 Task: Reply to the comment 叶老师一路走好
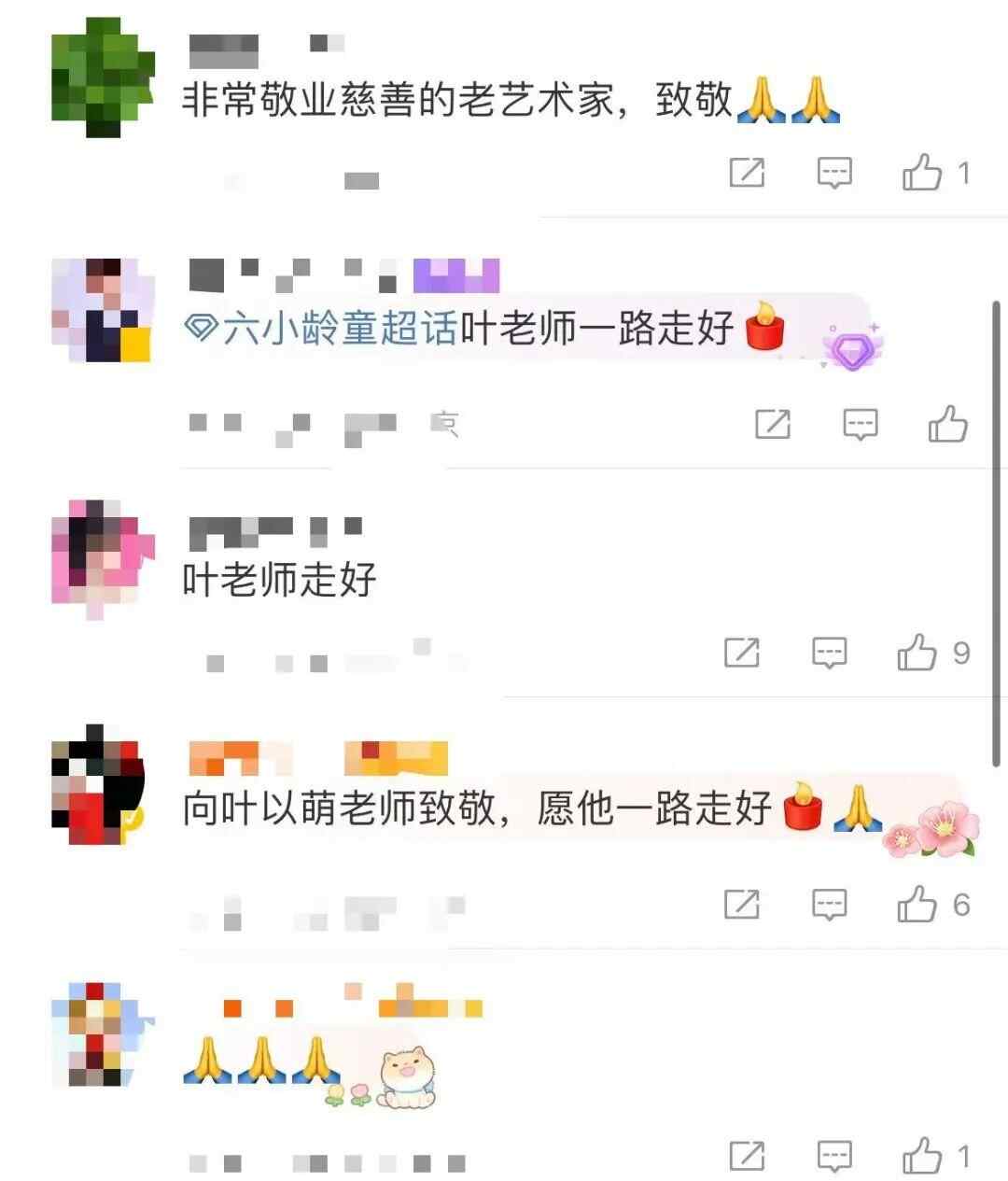click(860, 425)
